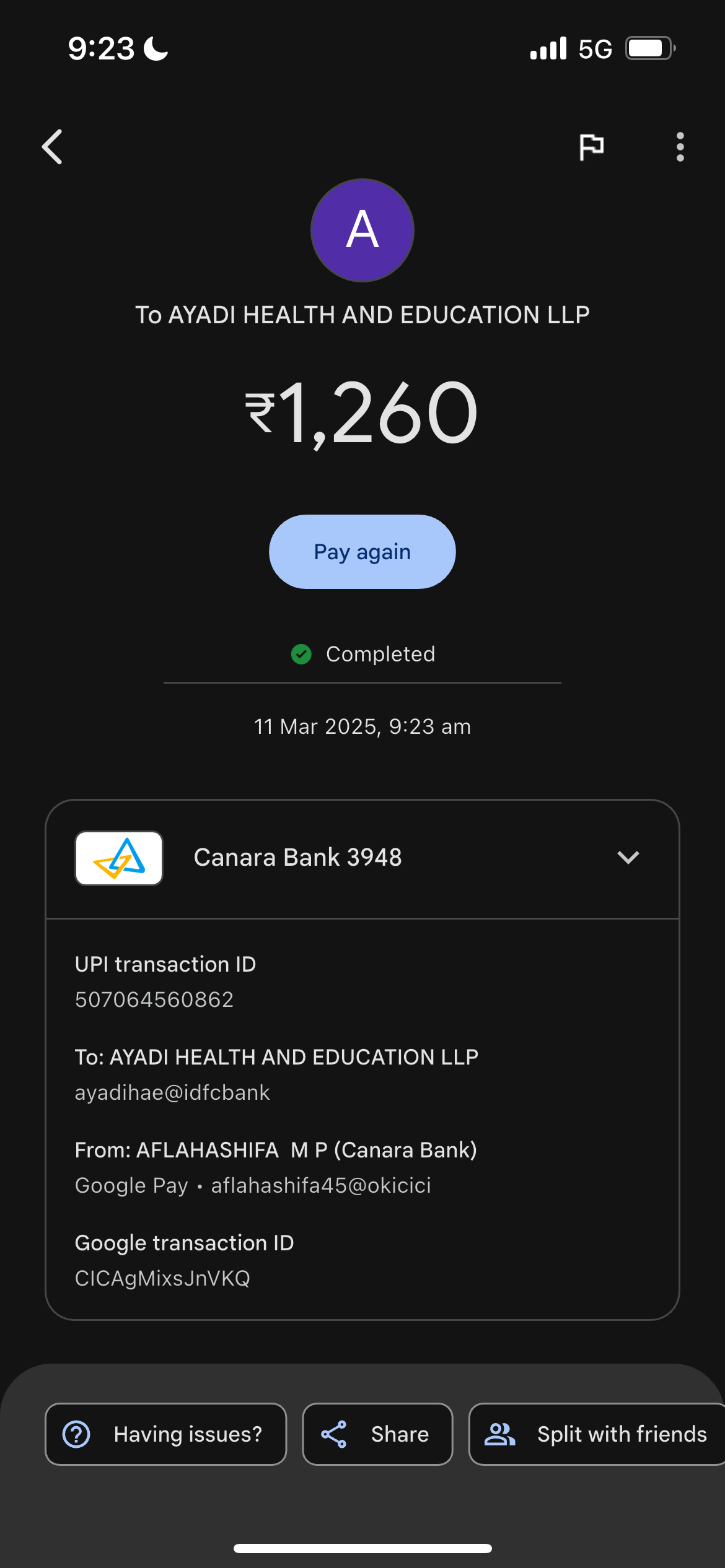Select Split with friends
This screenshot has width=725, height=1568.
tap(596, 1434)
